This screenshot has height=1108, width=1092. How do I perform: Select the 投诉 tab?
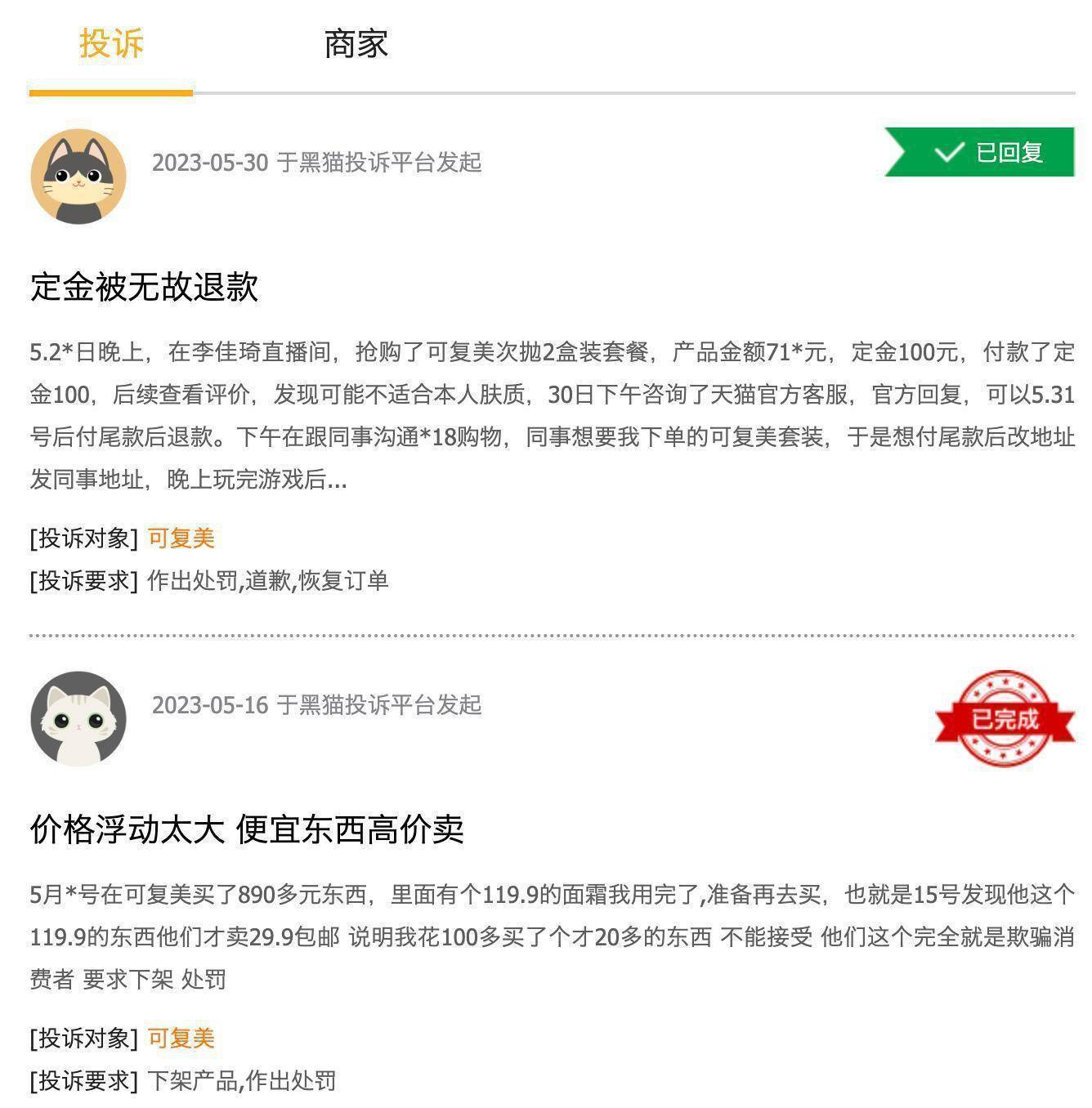[x=111, y=44]
